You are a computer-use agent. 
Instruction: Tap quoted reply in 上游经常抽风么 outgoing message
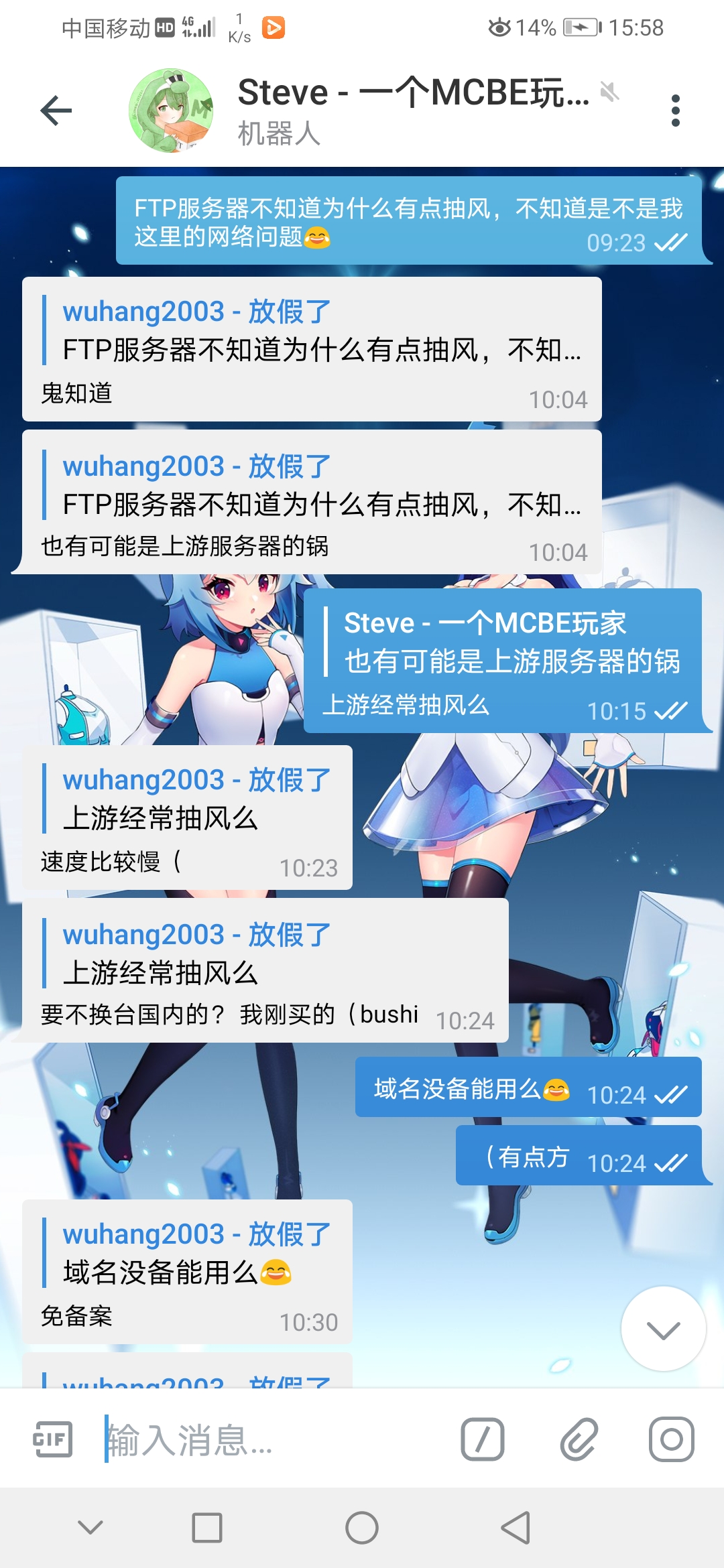503,642
